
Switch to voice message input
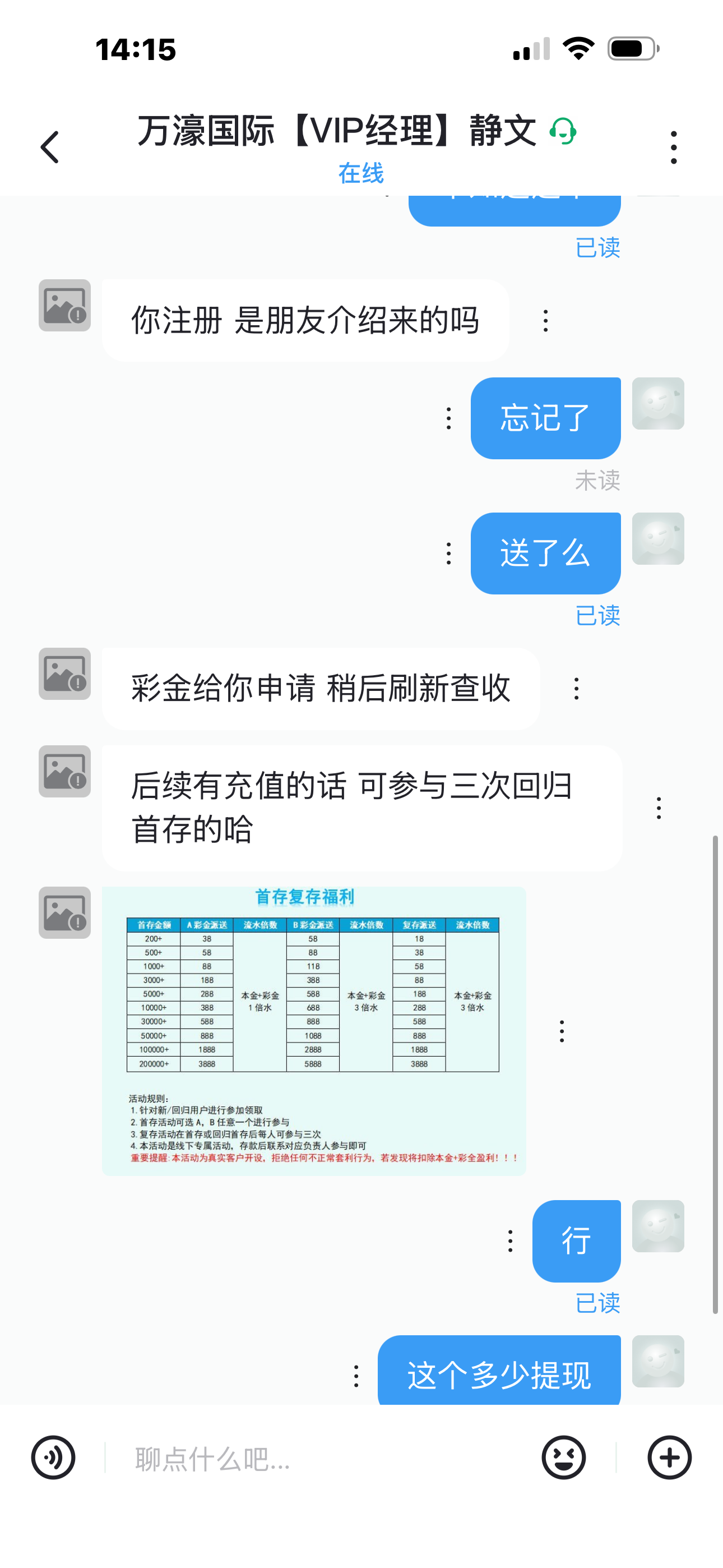[54, 1458]
